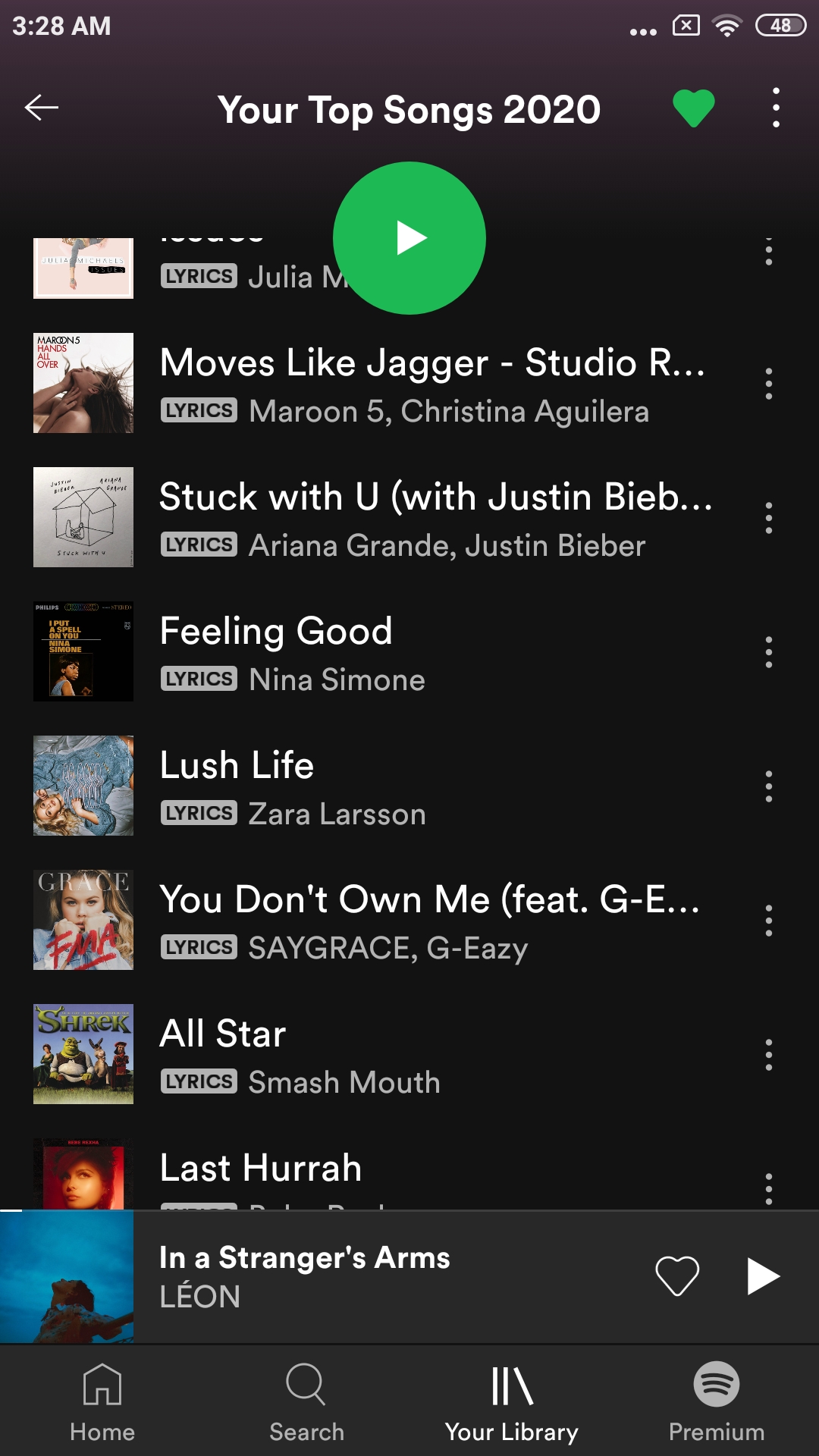
Task: Open the playlist overflow menu
Action: pos(776,108)
